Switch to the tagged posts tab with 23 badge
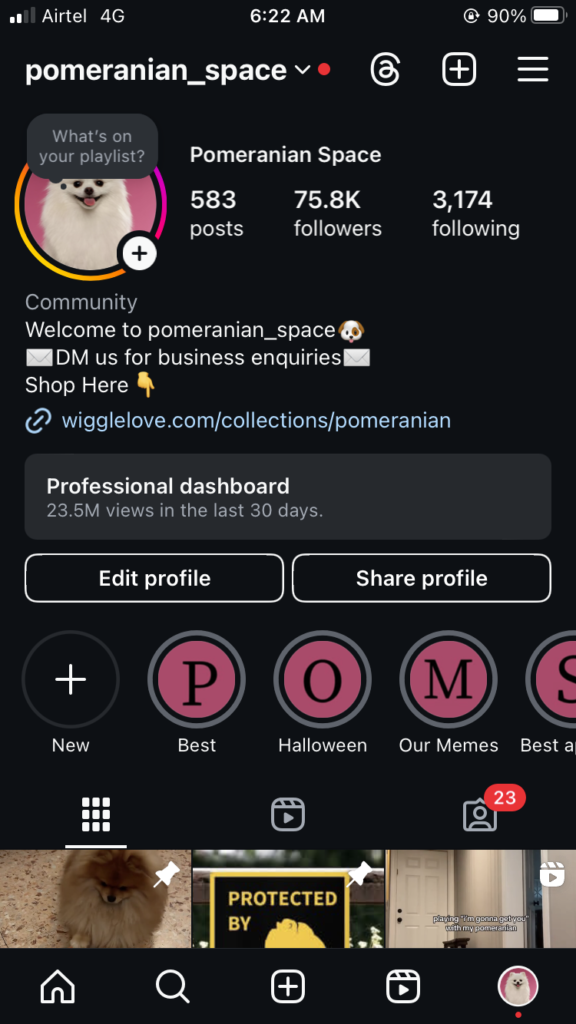Viewport: 576px width, 1024px height. click(x=480, y=814)
